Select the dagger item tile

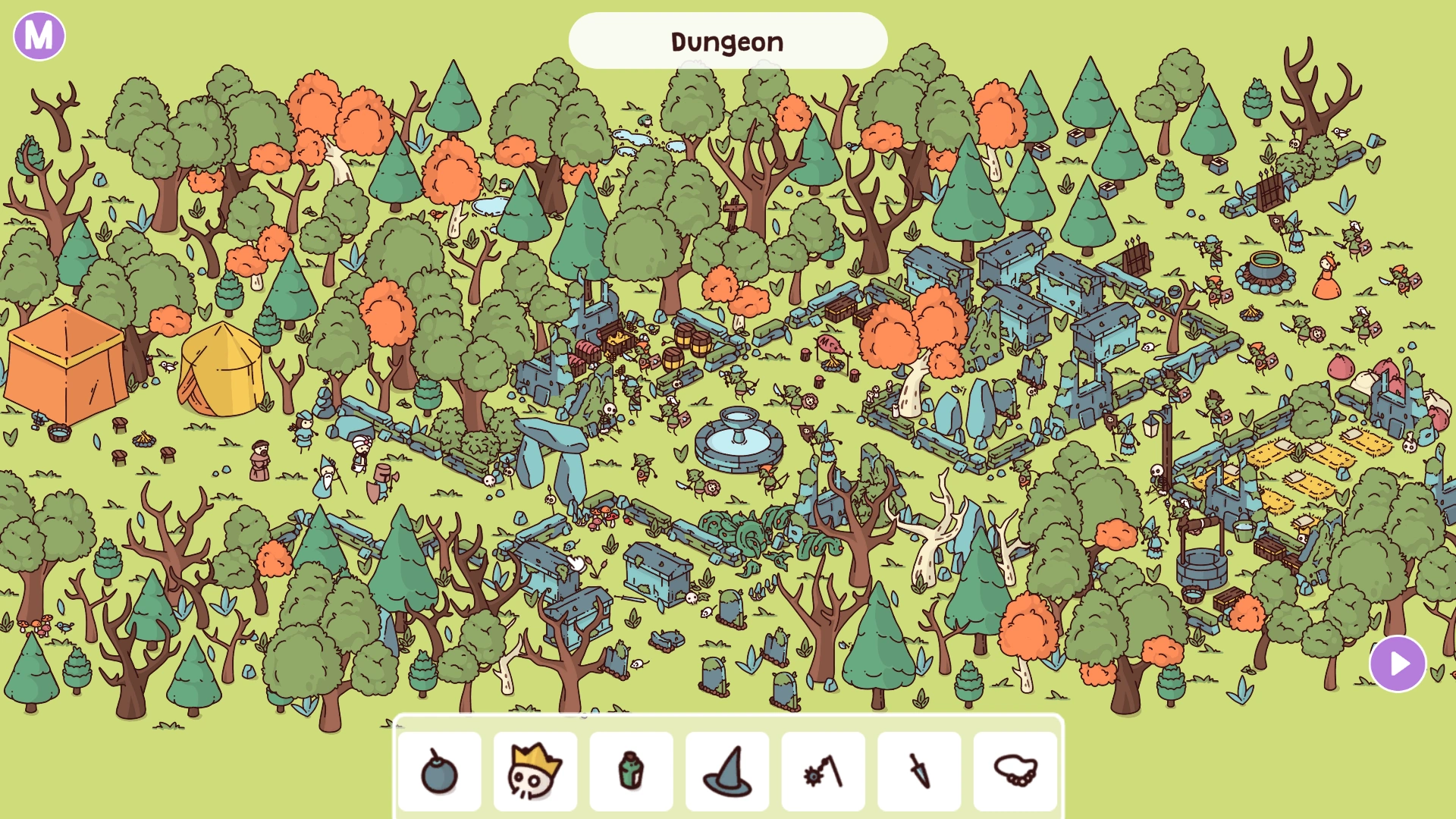(x=919, y=771)
